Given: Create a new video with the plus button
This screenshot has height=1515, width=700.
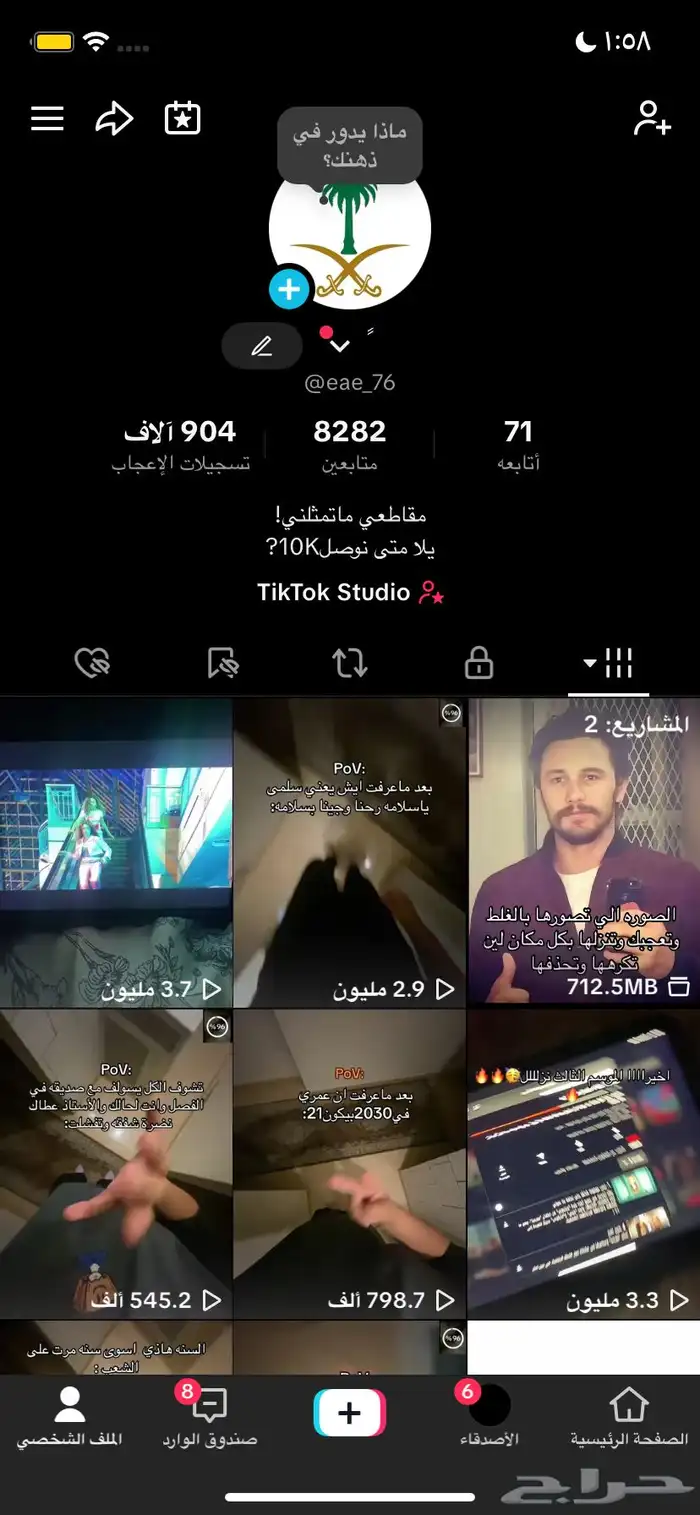Looking at the screenshot, I should 349,1413.
